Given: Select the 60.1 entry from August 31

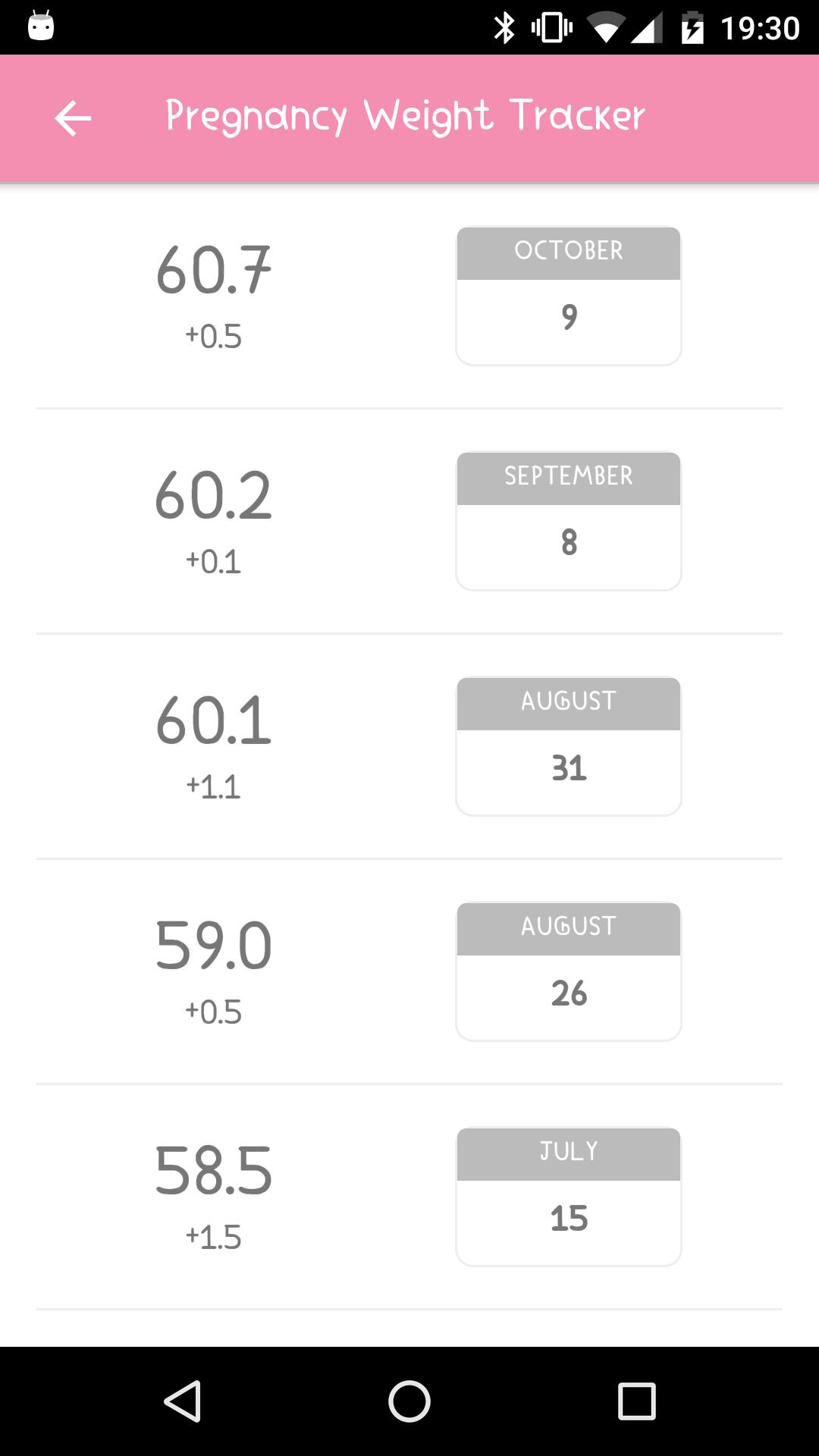Looking at the screenshot, I should pos(409,747).
